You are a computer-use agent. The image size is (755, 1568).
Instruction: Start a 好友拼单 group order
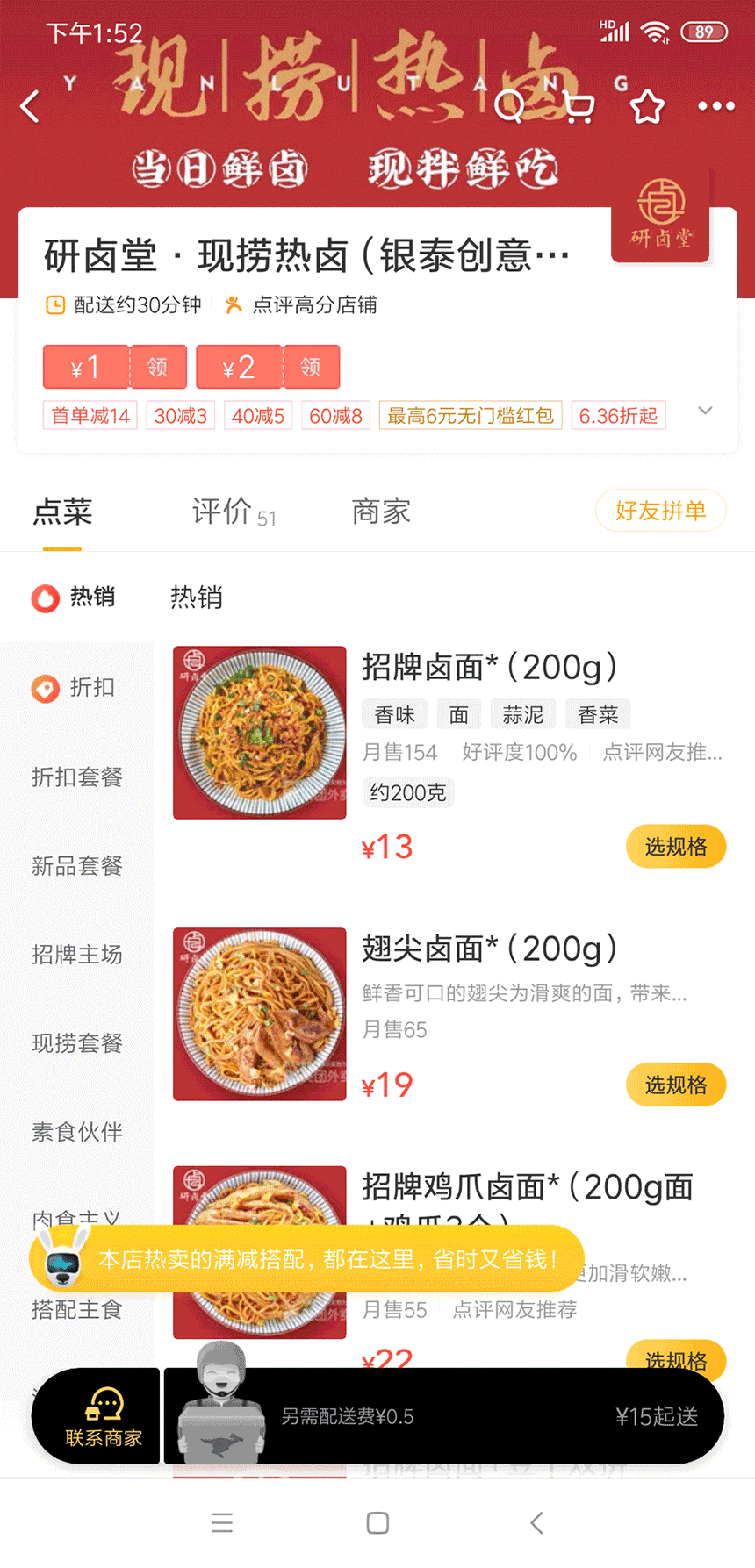coord(660,511)
